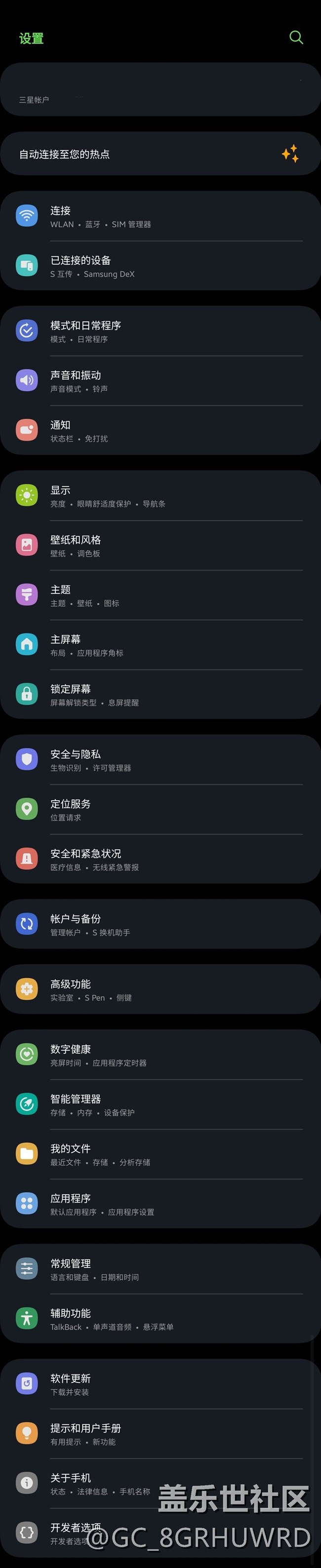Go to 壁纸和风格

coord(160,546)
